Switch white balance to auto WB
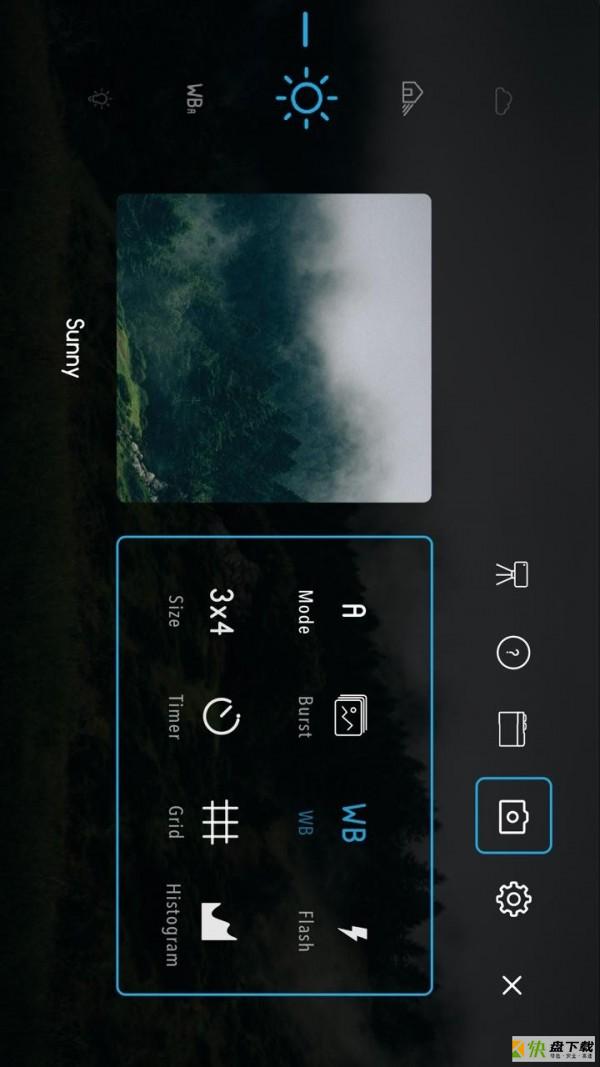The width and height of the screenshot is (600, 1067). click(x=195, y=99)
